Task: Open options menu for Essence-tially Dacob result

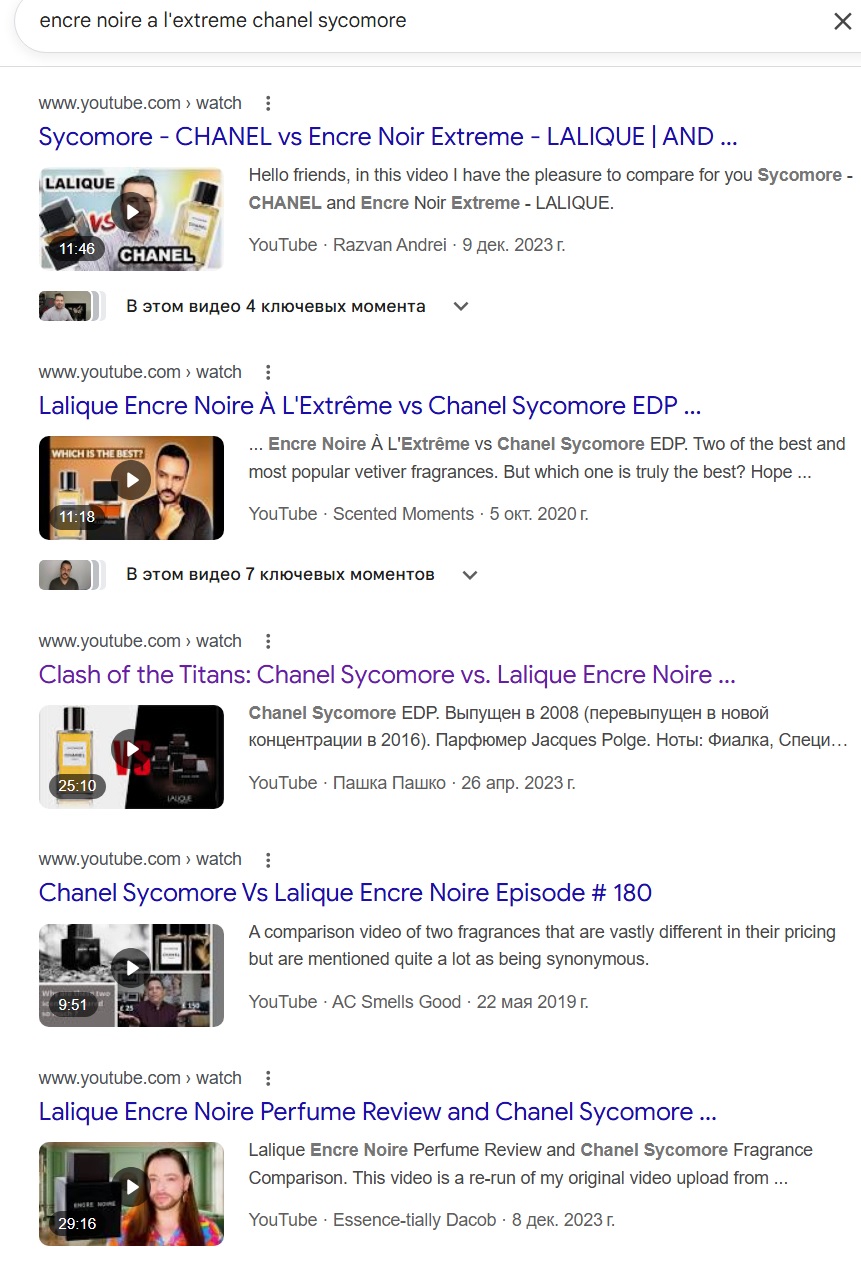Action: tap(268, 1079)
